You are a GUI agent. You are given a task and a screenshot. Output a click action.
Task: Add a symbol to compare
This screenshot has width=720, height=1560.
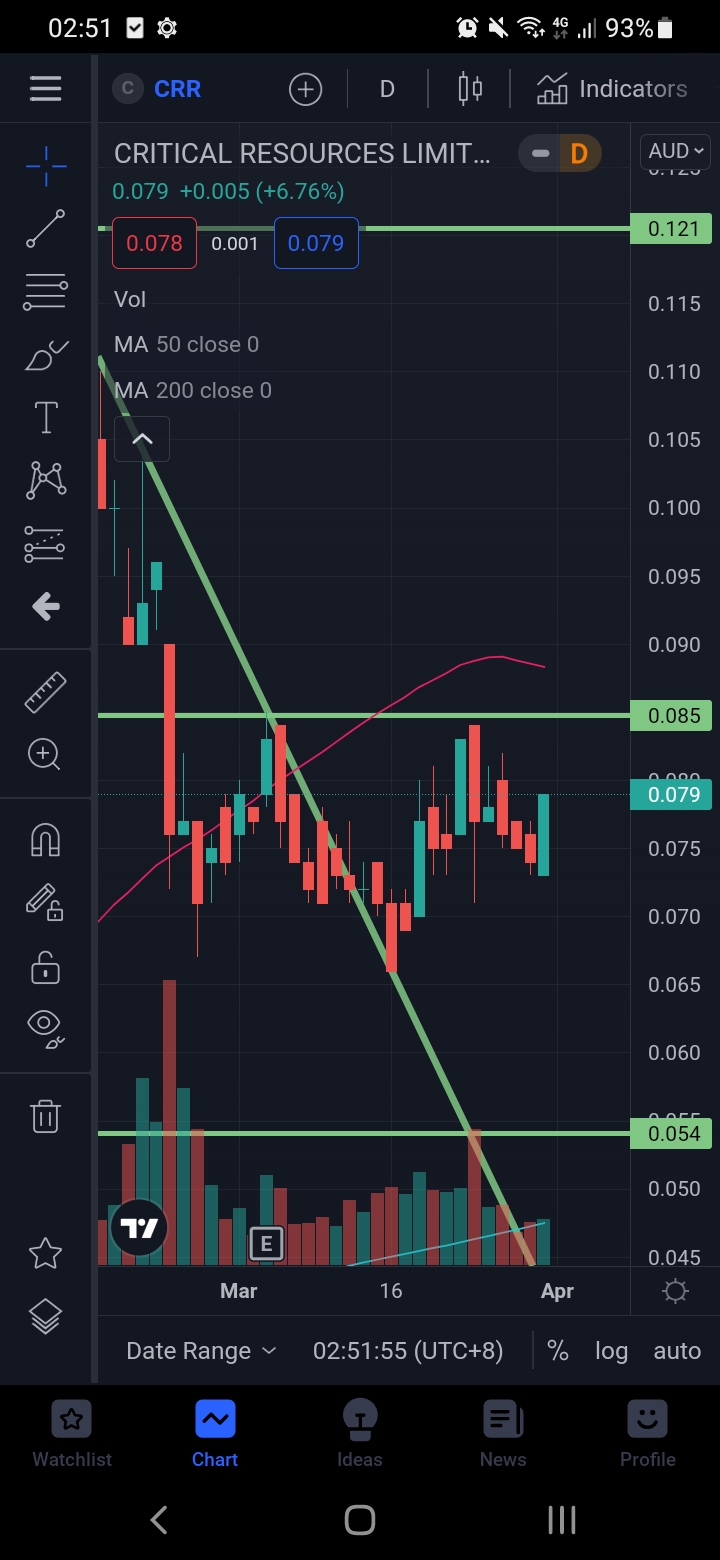[x=305, y=89]
